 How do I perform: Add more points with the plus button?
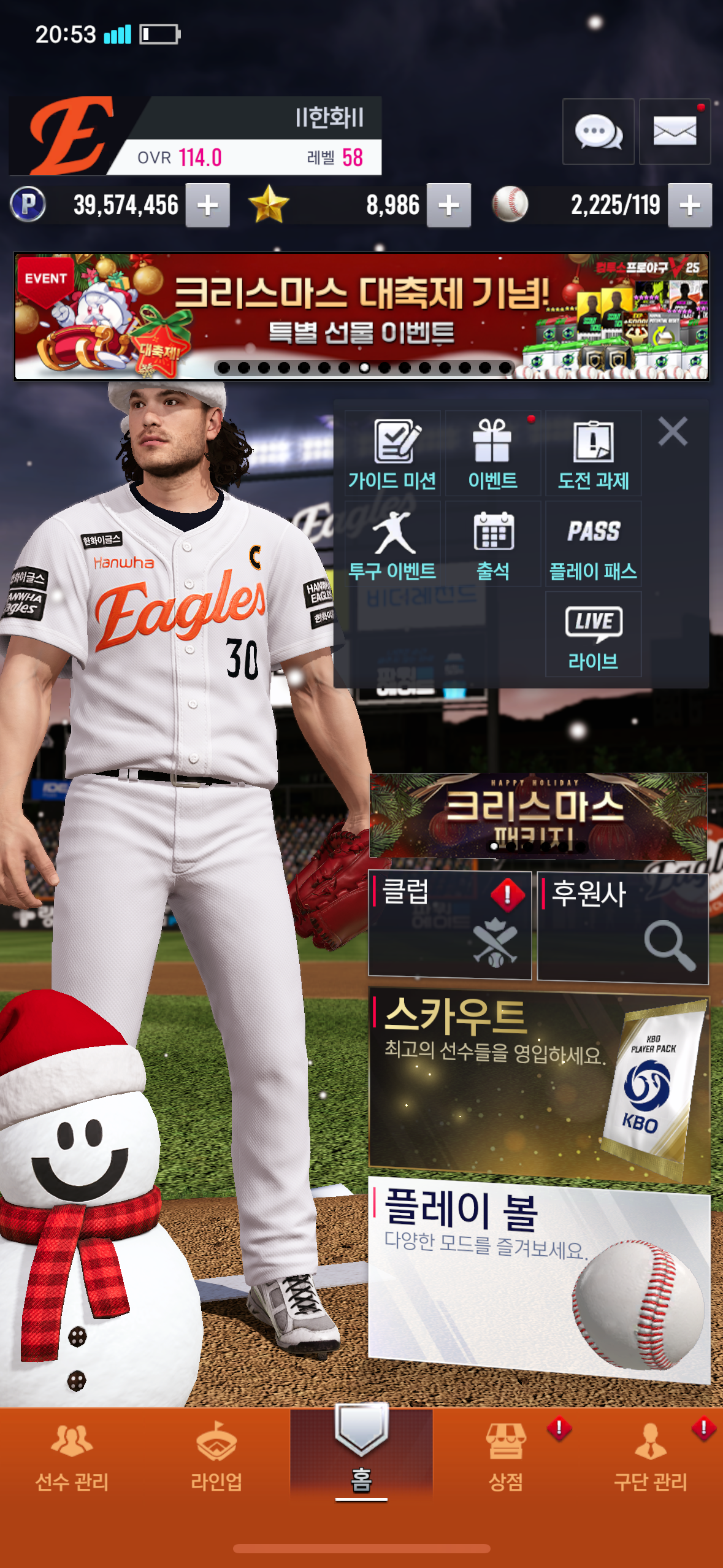(x=208, y=206)
